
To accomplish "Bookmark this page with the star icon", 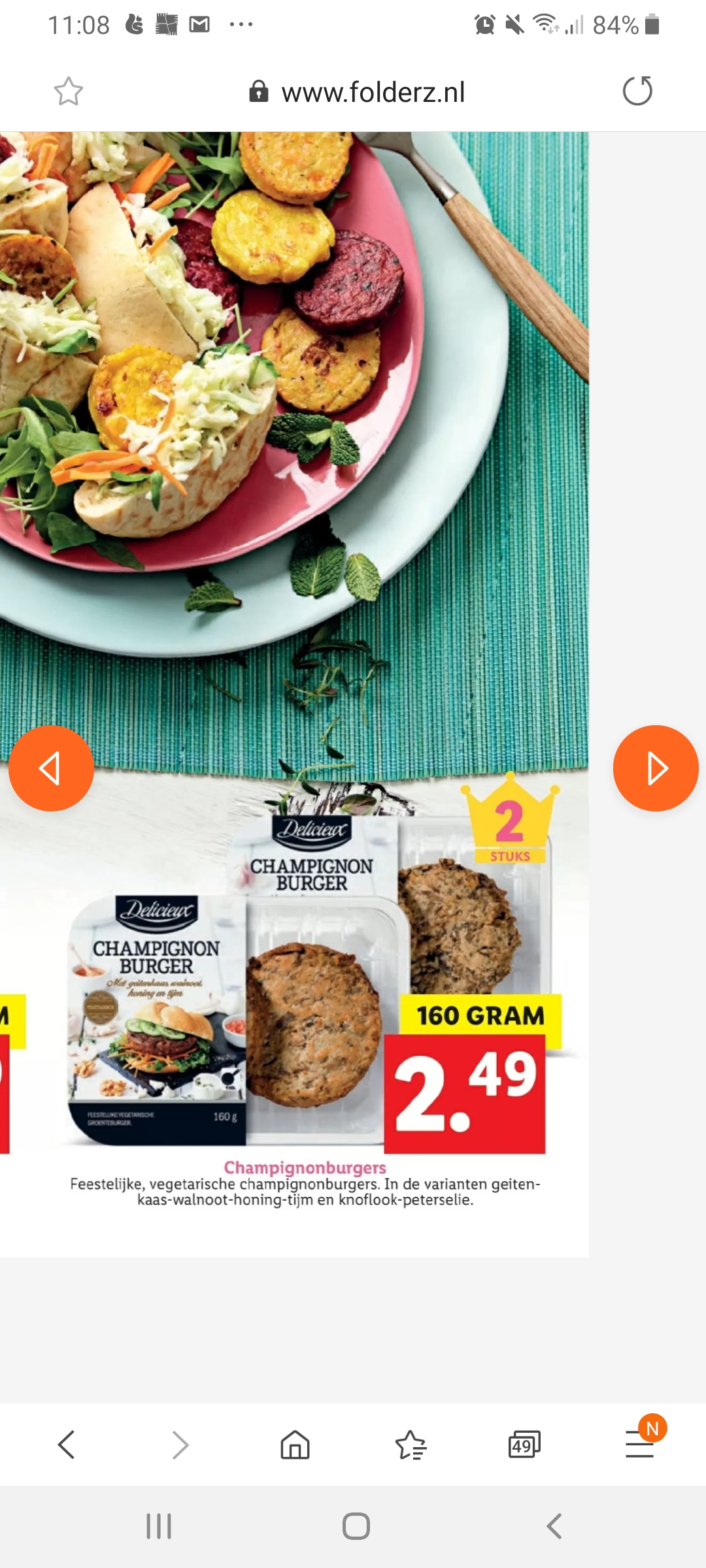I will click(69, 91).
